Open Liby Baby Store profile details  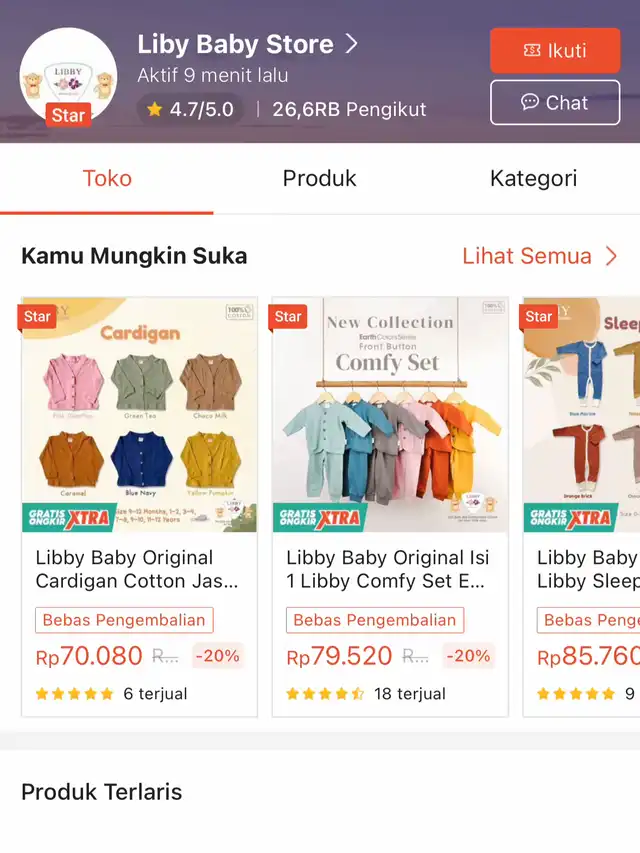click(x=247, y=44)
